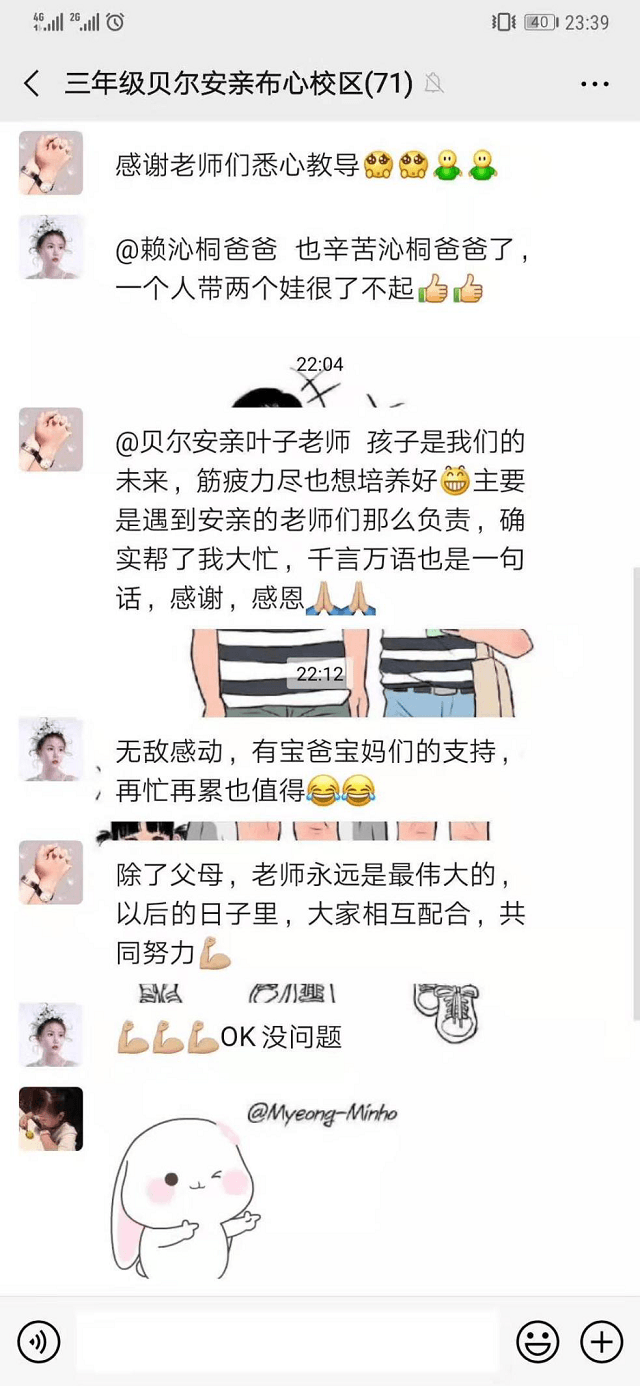Viewport: 640px width, 1386px height.
Task: Open the group chat overflow menu
Action: pyautogui.click(x=594, y=84)
